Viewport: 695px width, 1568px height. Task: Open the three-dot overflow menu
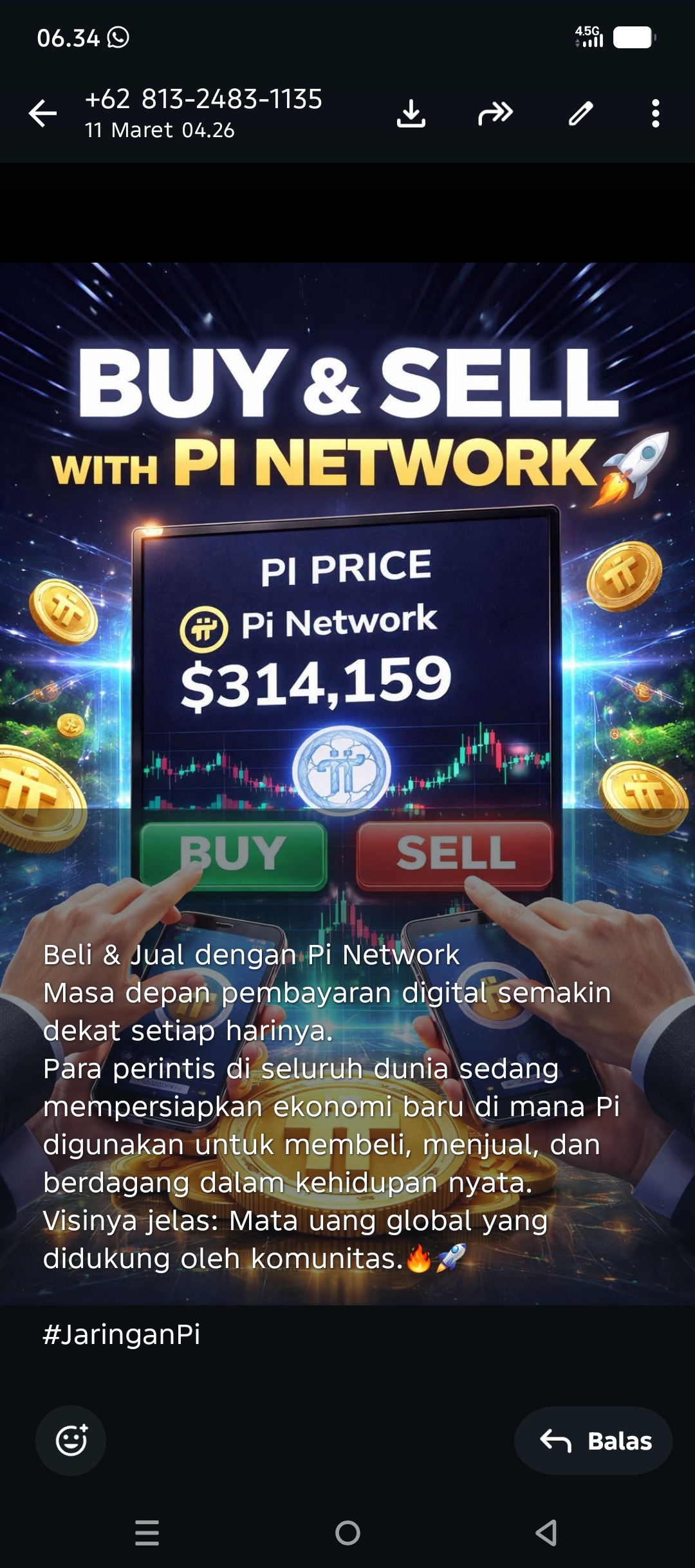(x=655, y=113)
